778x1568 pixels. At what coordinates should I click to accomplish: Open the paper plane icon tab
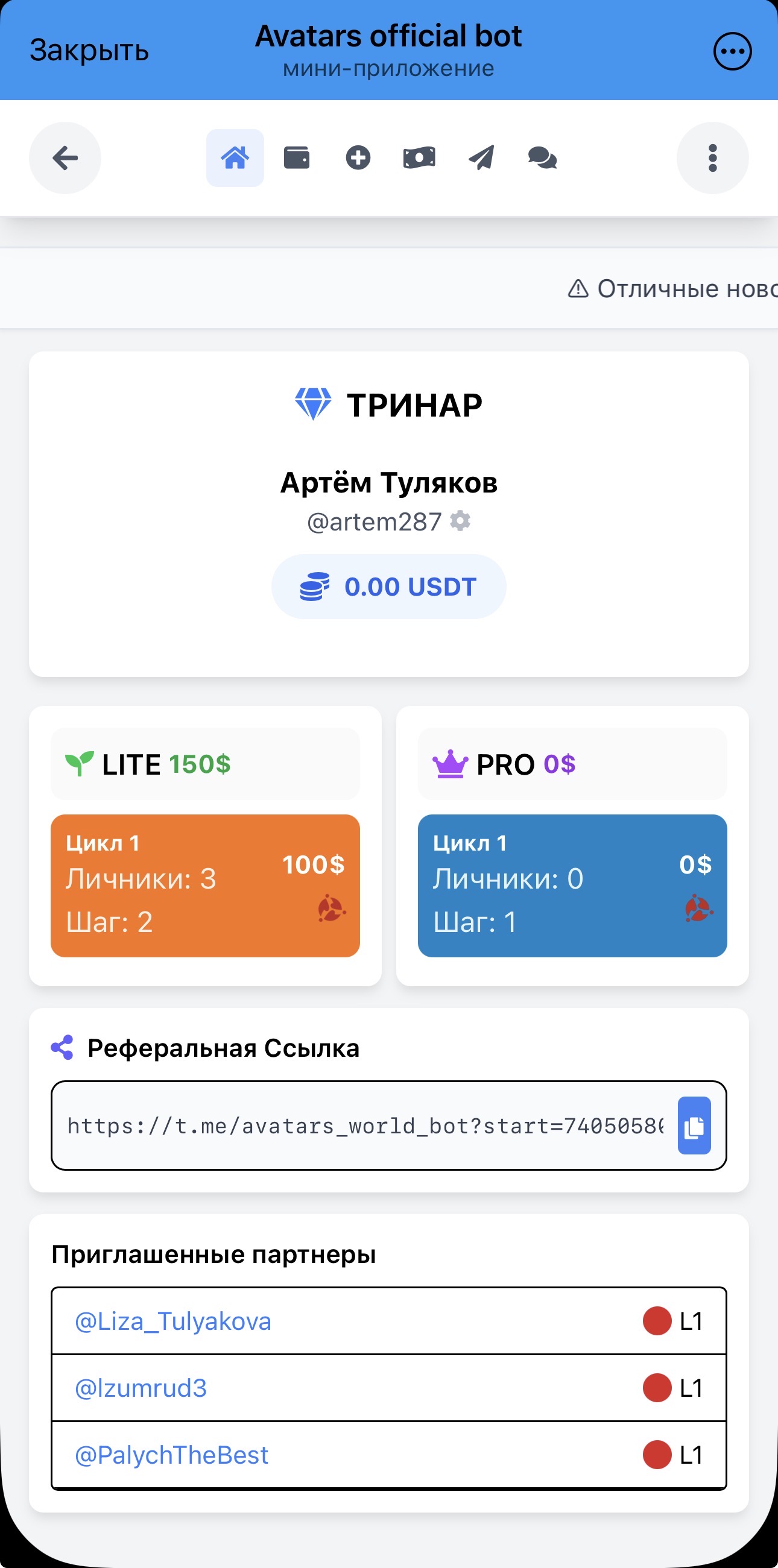coord(481,159)
